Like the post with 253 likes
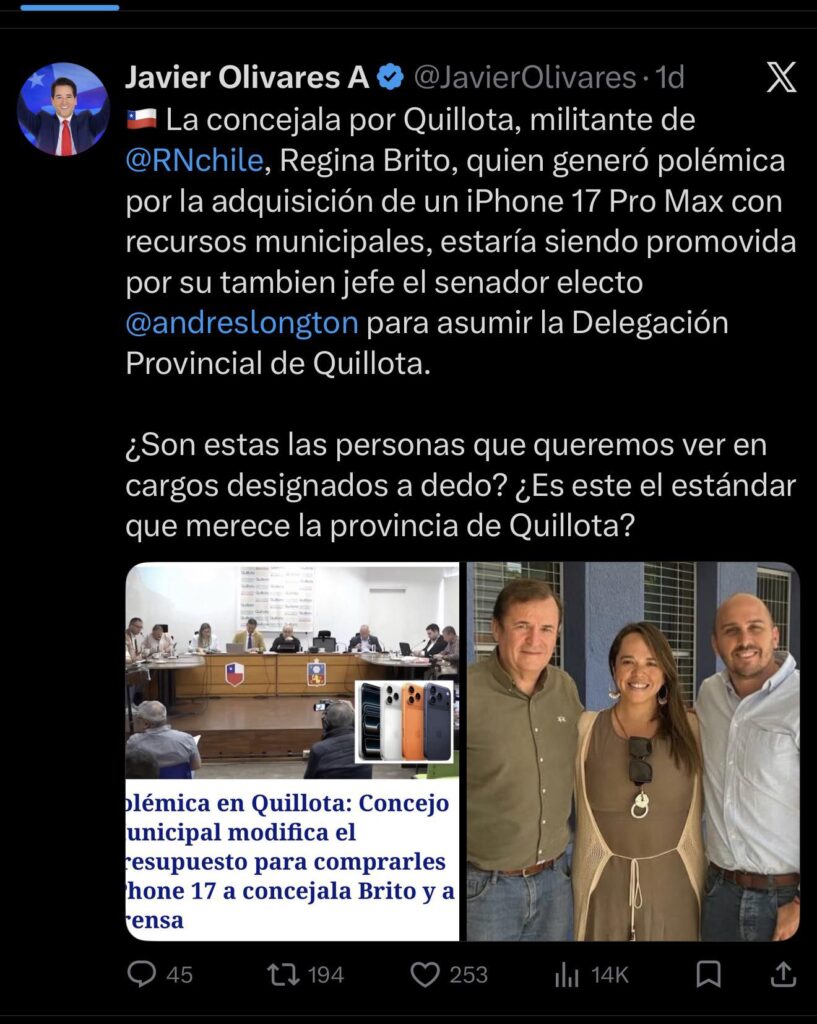817x1024 pixels. coord(425,973)
